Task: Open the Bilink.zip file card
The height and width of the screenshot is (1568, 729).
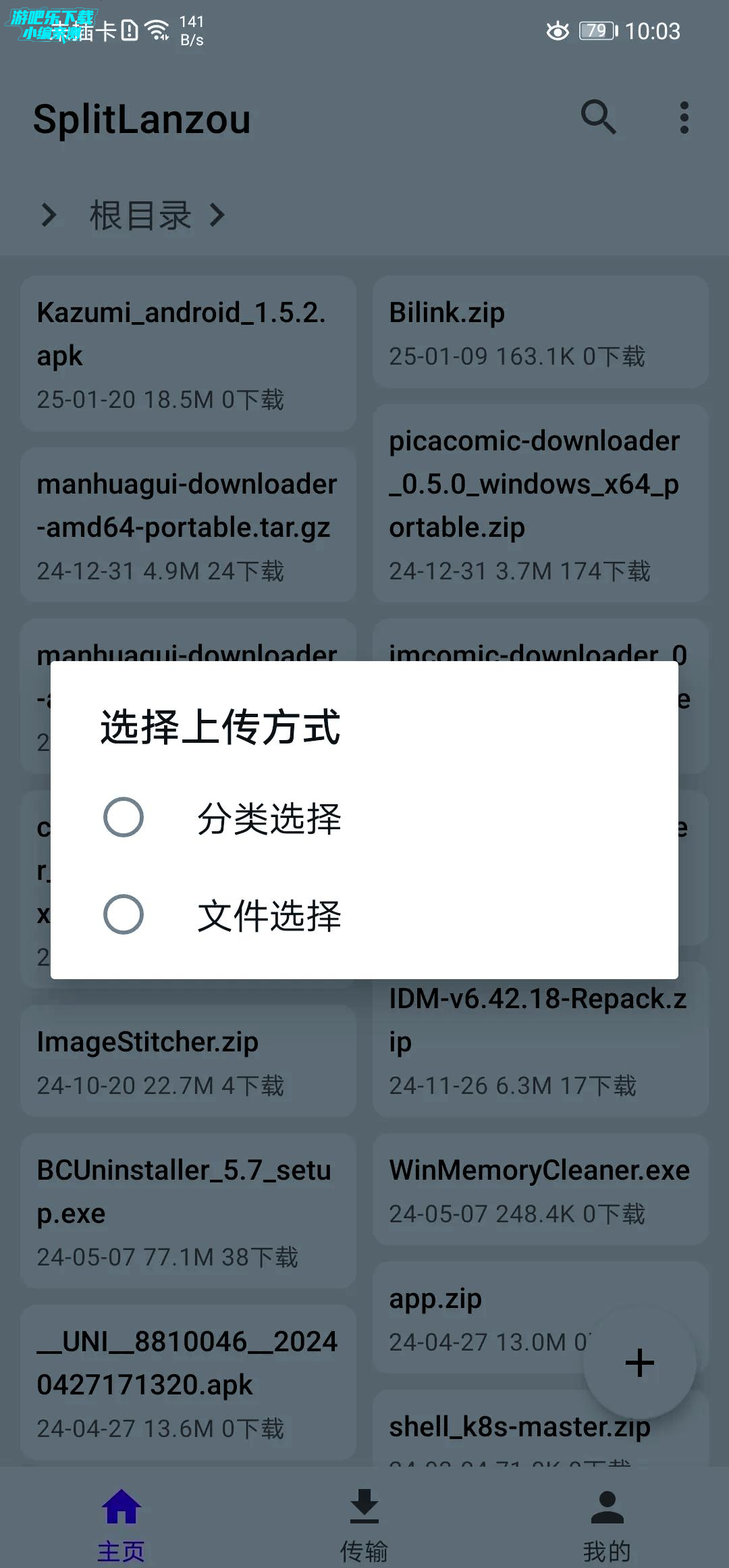Action: 540,332
